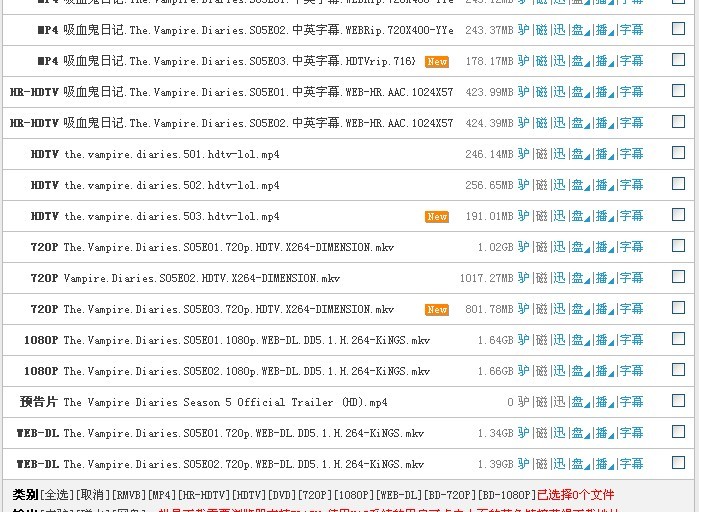Tick the checkbox for the.vampire.diaries.501.hdtv-lol.mp4
This screenshot has height=512, width=701.
[x=678, y=153]
